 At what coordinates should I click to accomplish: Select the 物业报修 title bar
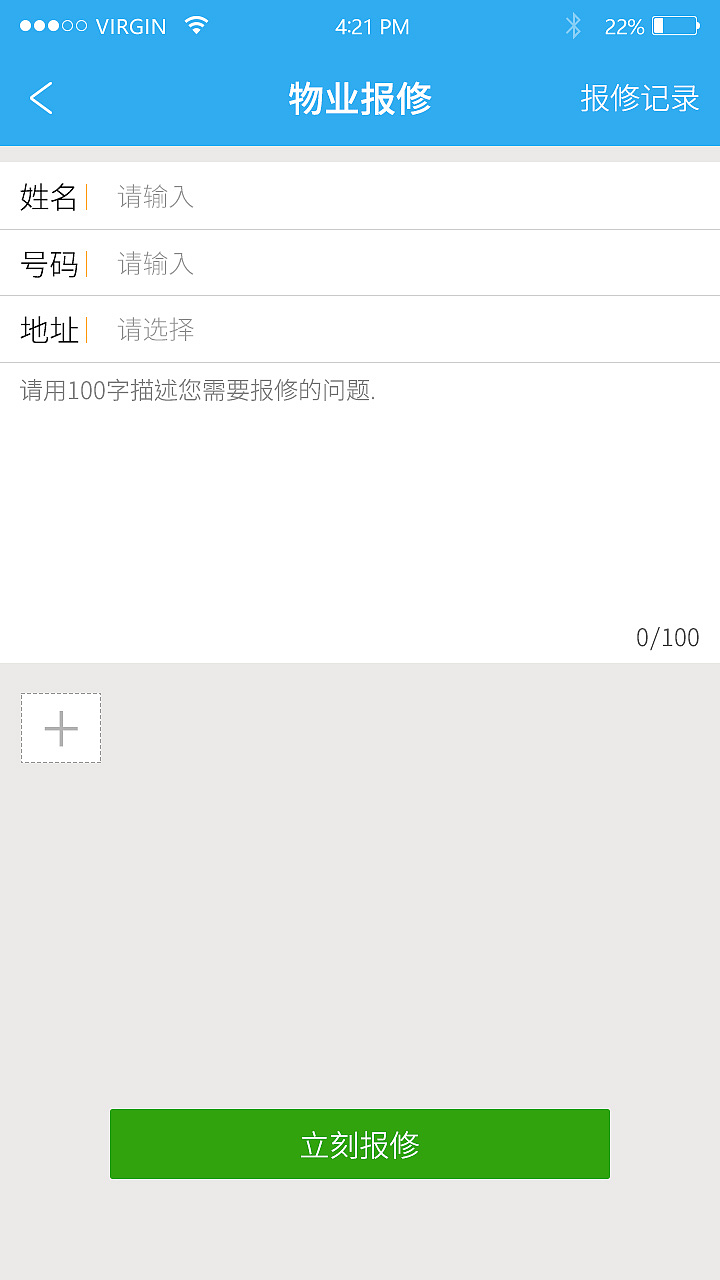(360, 99)
